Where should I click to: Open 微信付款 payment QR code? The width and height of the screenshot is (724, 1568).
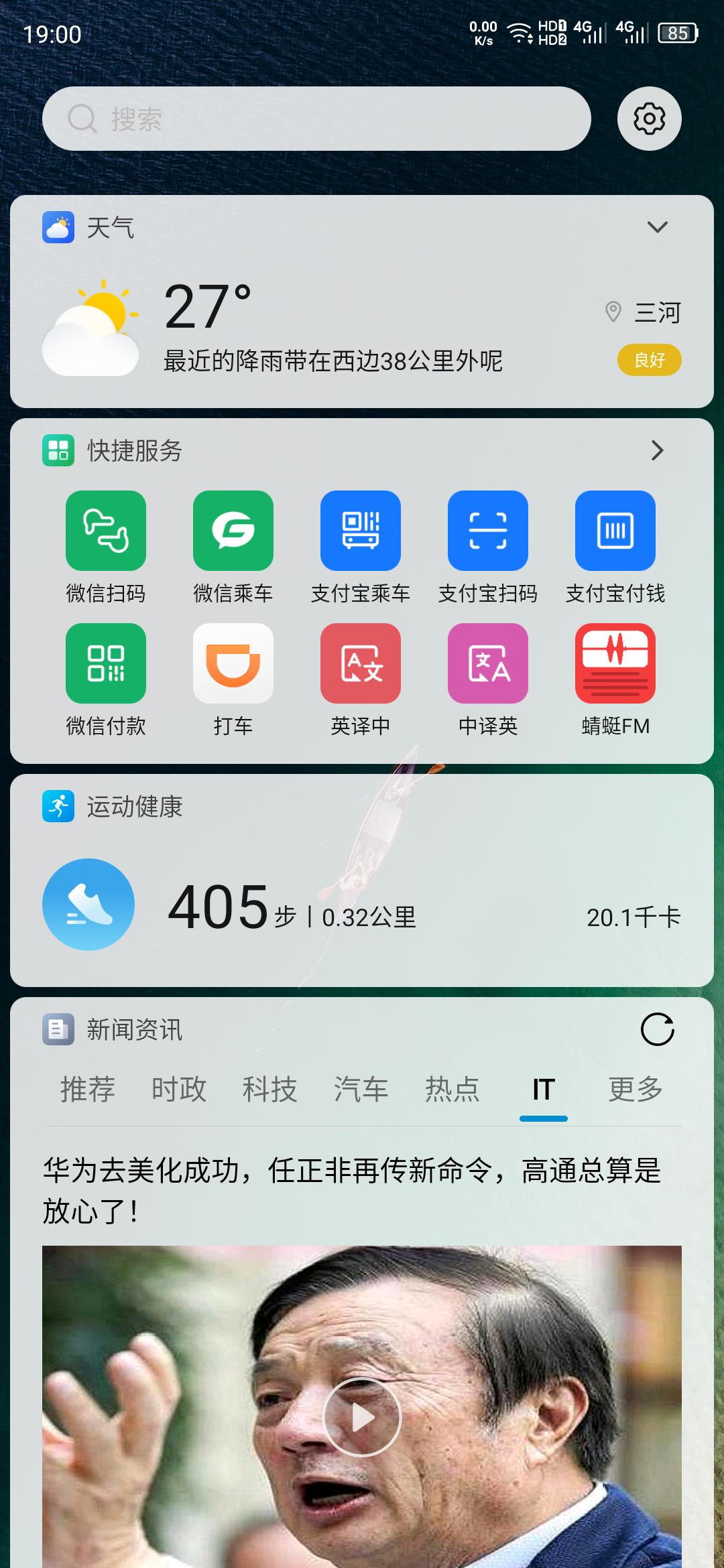106,663
